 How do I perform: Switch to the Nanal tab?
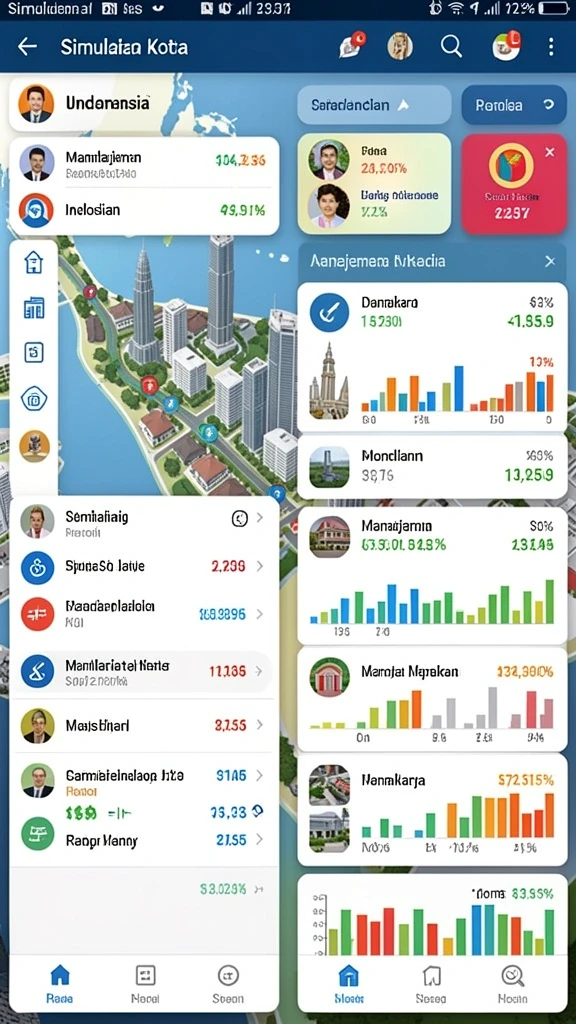click(145, 984)
